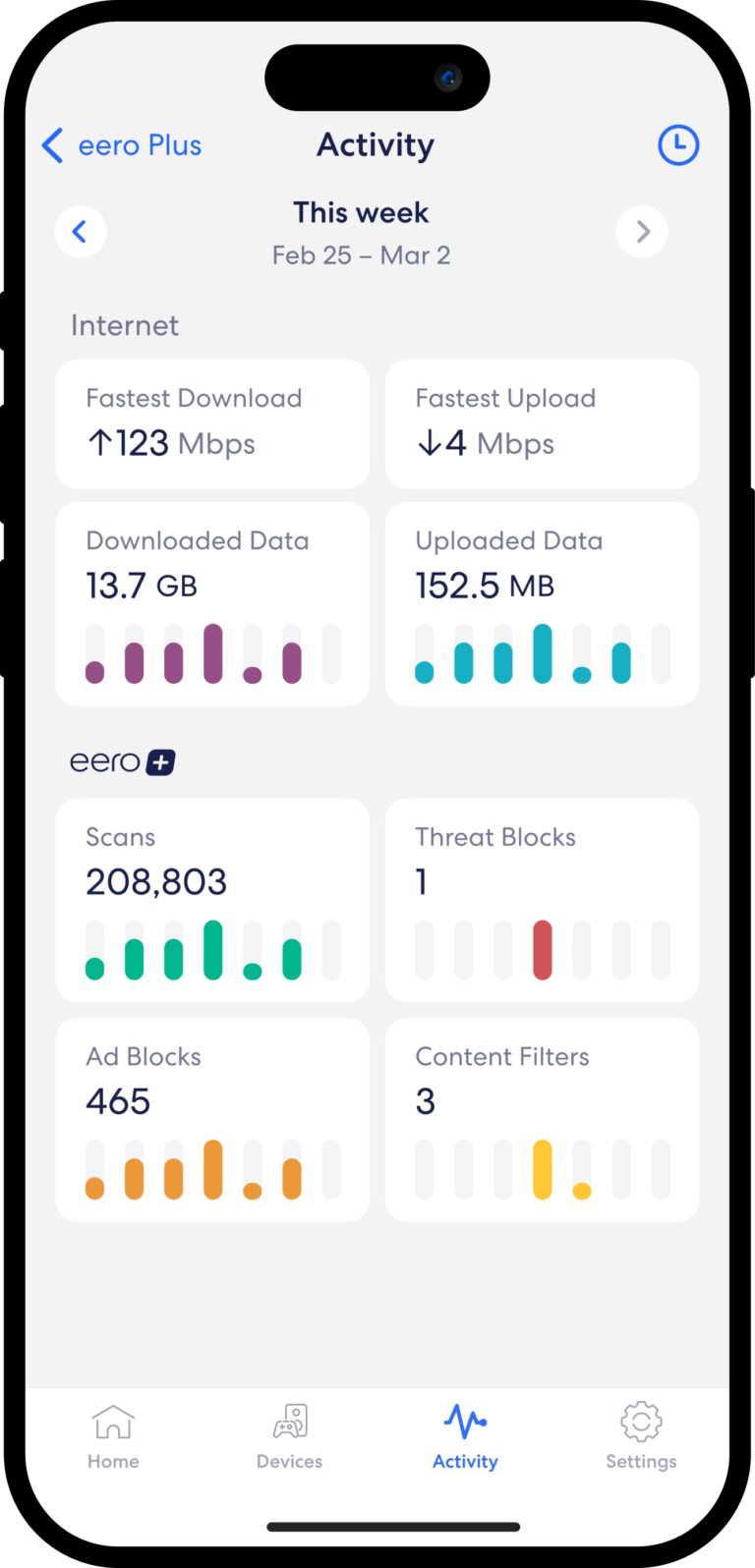
Task: Advance to next week with right chevron
Action: click(x=642, y=231)
